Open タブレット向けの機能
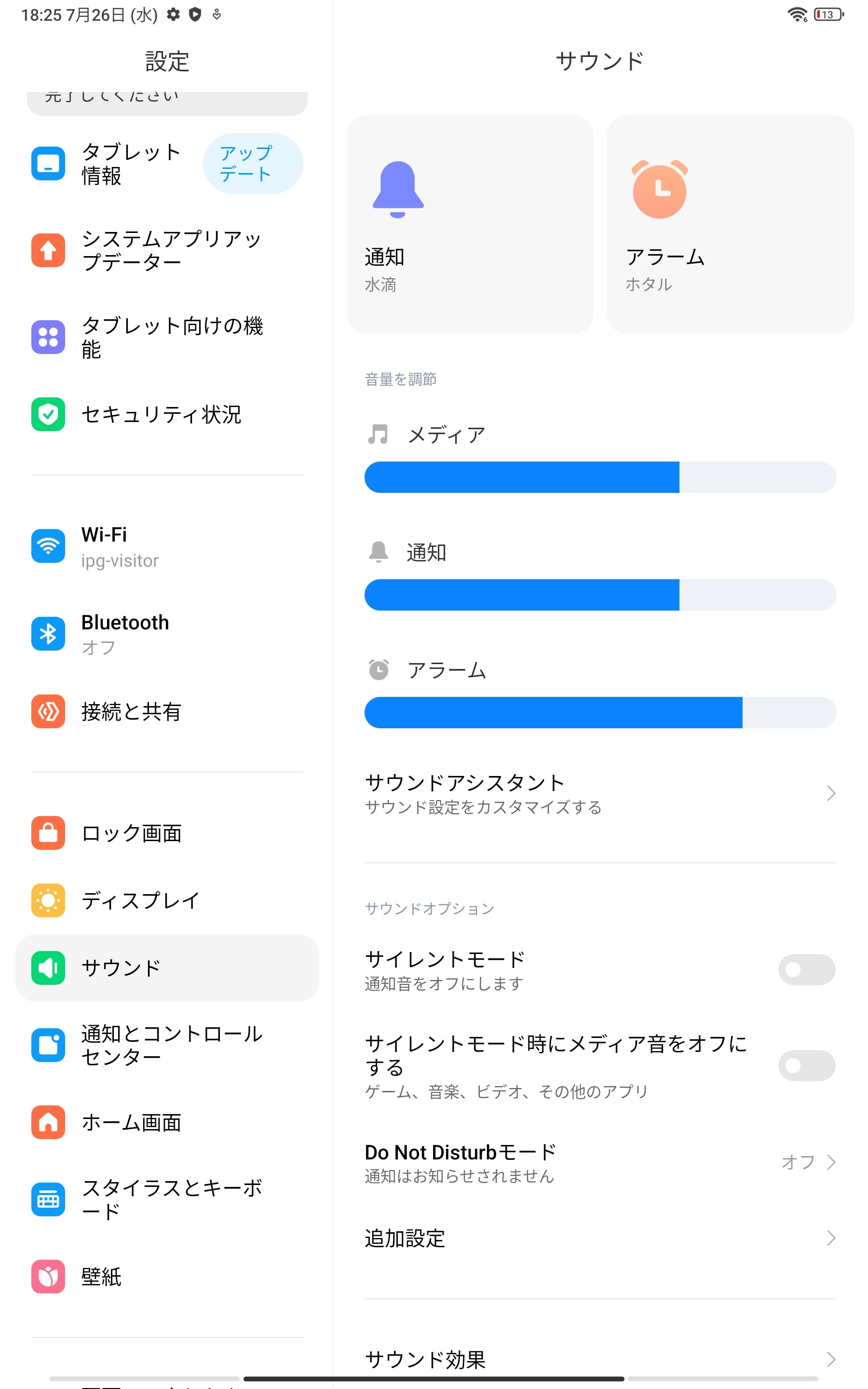 coord(166,337)
